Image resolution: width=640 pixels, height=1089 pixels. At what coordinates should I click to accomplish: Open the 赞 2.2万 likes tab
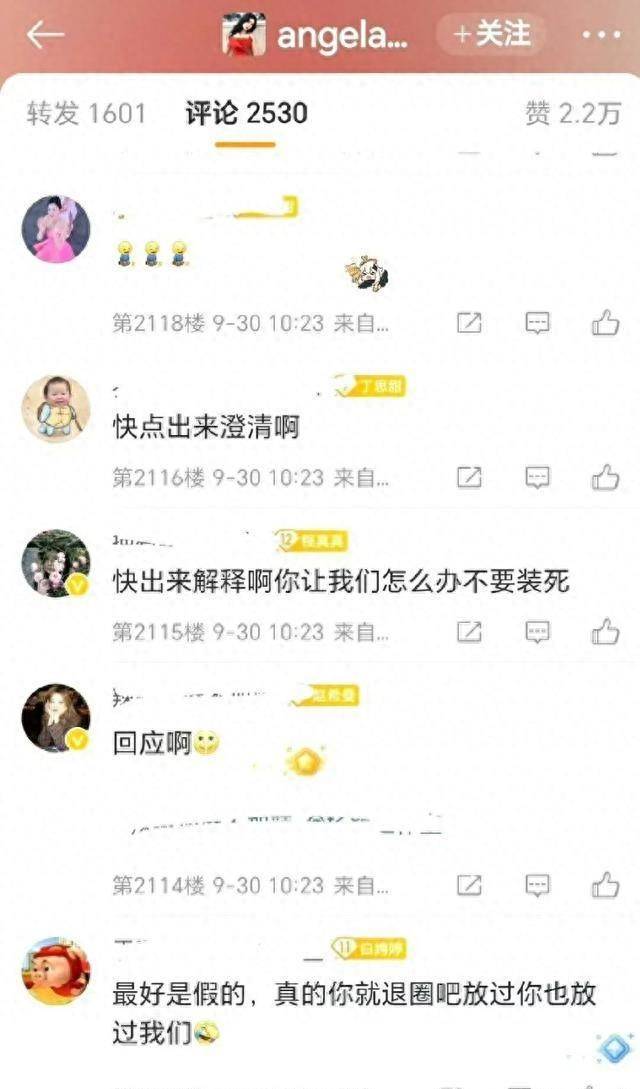tap(573, 113)
